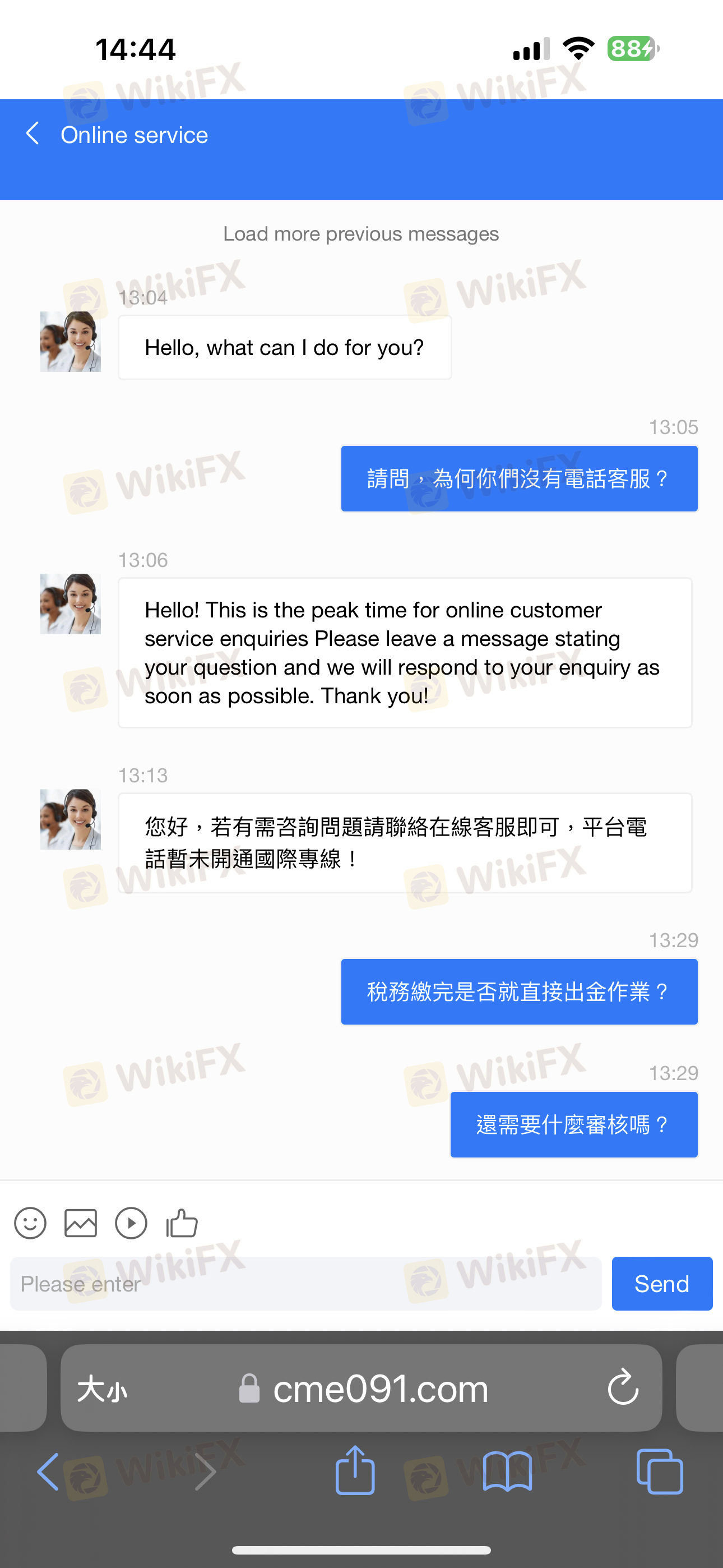Attach a video to the chat
The width and height of the screenshot is (723, 1568).
pyautogui.click(x=132, y=1223)
